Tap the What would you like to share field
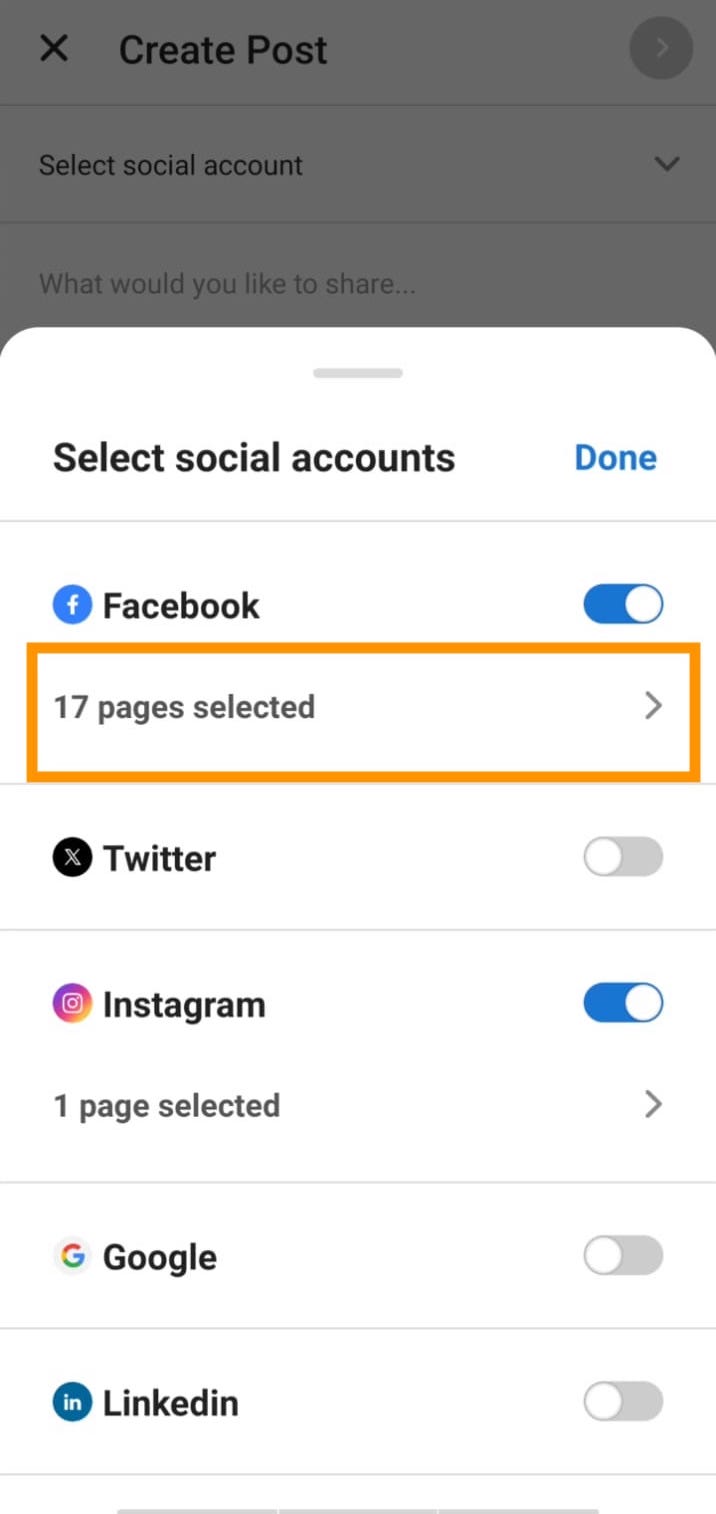The width and height of the screenshot is (716, 1514). [358, 284]
